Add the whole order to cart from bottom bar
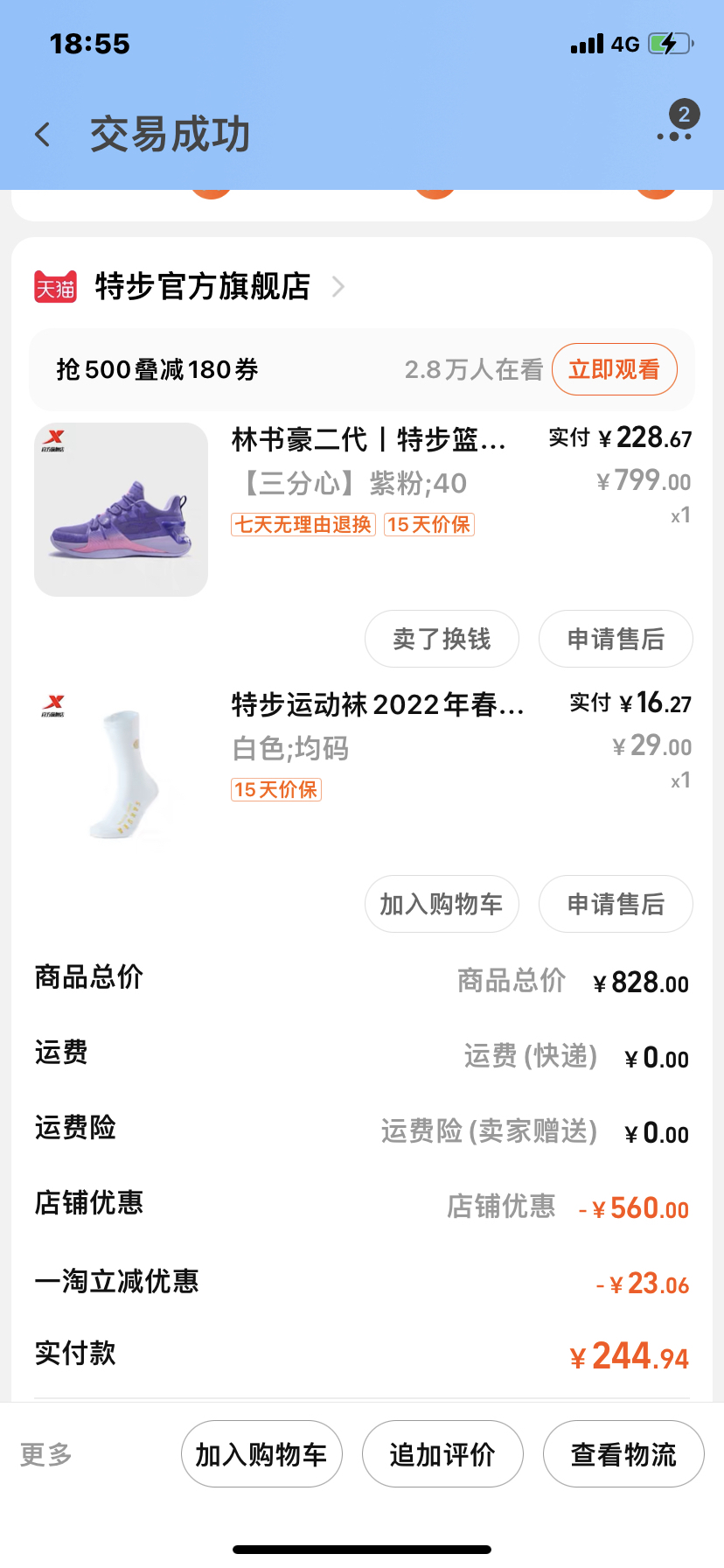 click(261, 1454)
